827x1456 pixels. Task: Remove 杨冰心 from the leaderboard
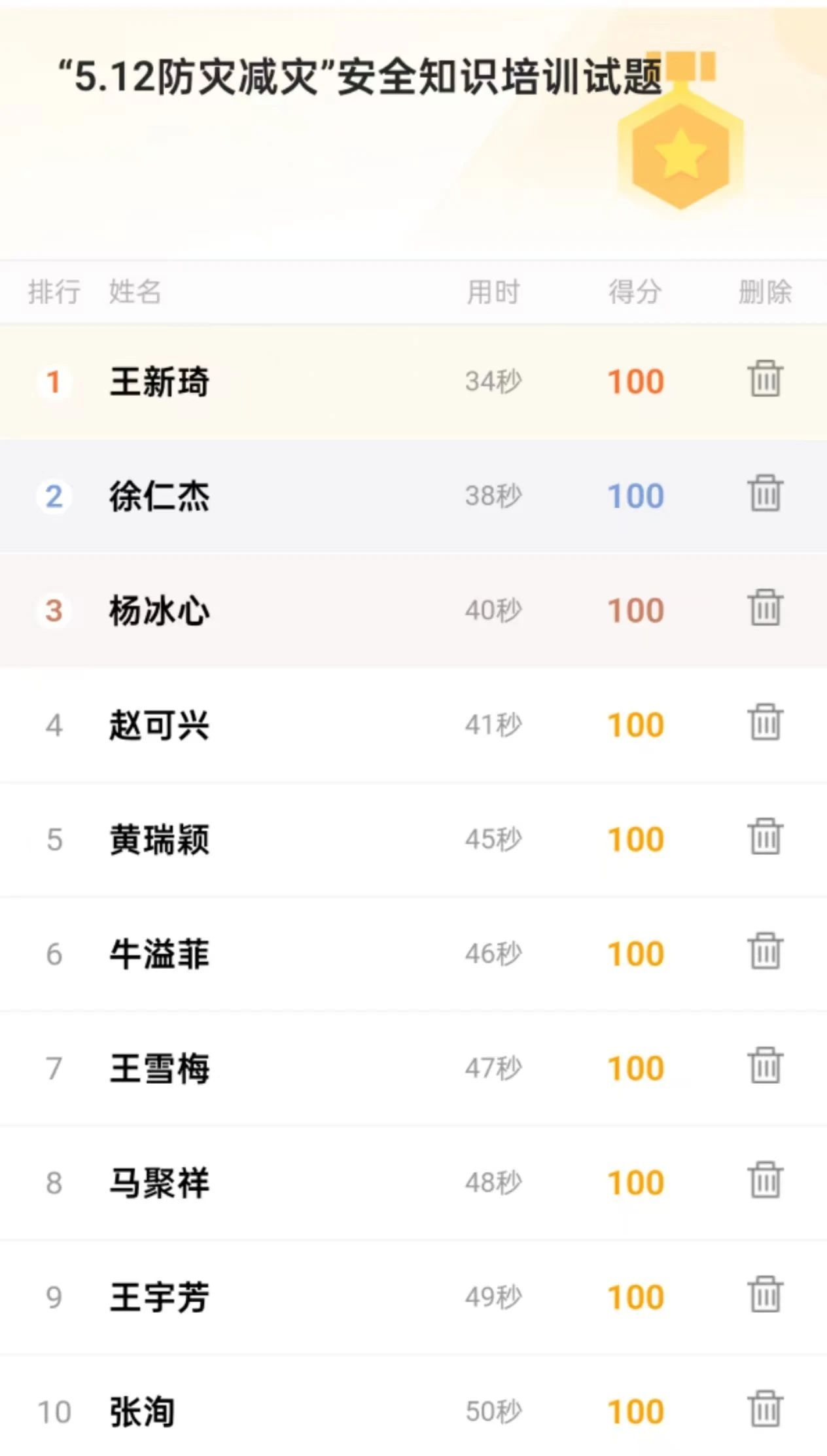coord(765,608)
